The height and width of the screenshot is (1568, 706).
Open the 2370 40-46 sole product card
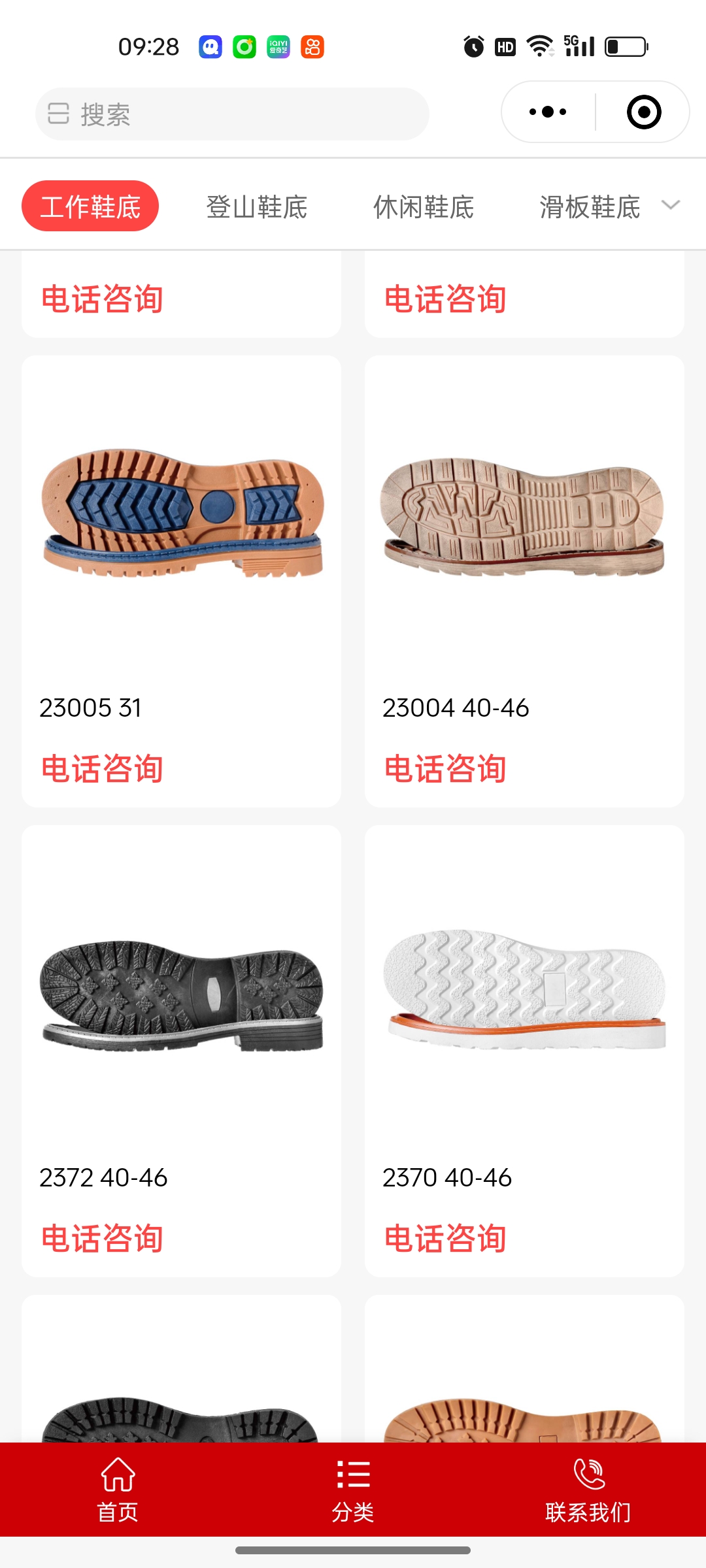pos(524,993)
